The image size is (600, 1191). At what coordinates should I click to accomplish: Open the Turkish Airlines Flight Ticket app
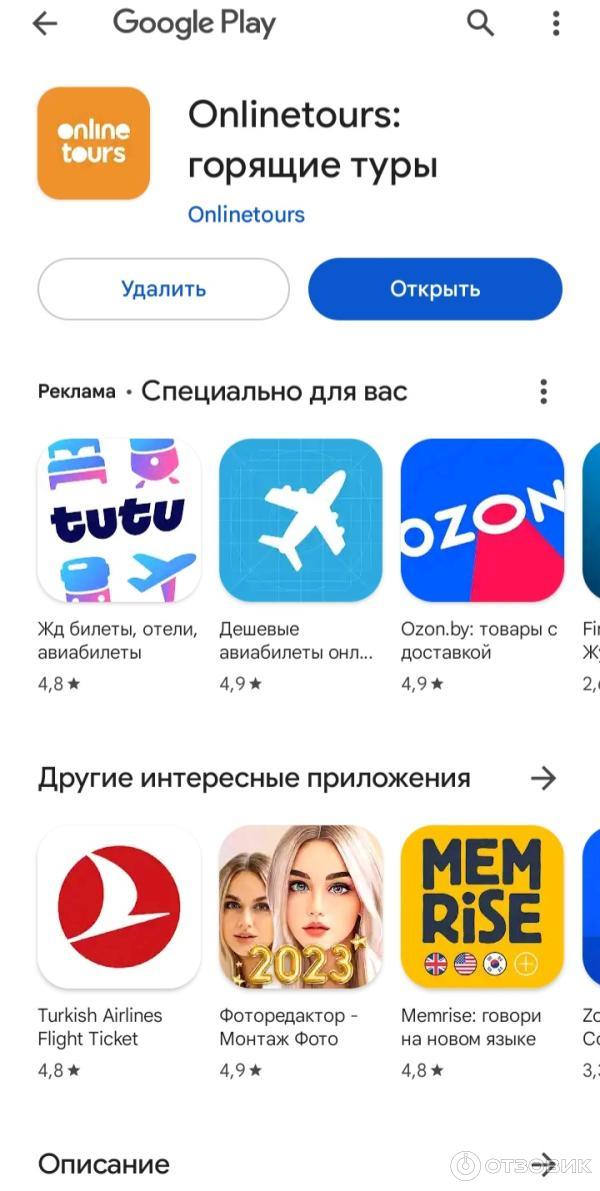(118, 906)
